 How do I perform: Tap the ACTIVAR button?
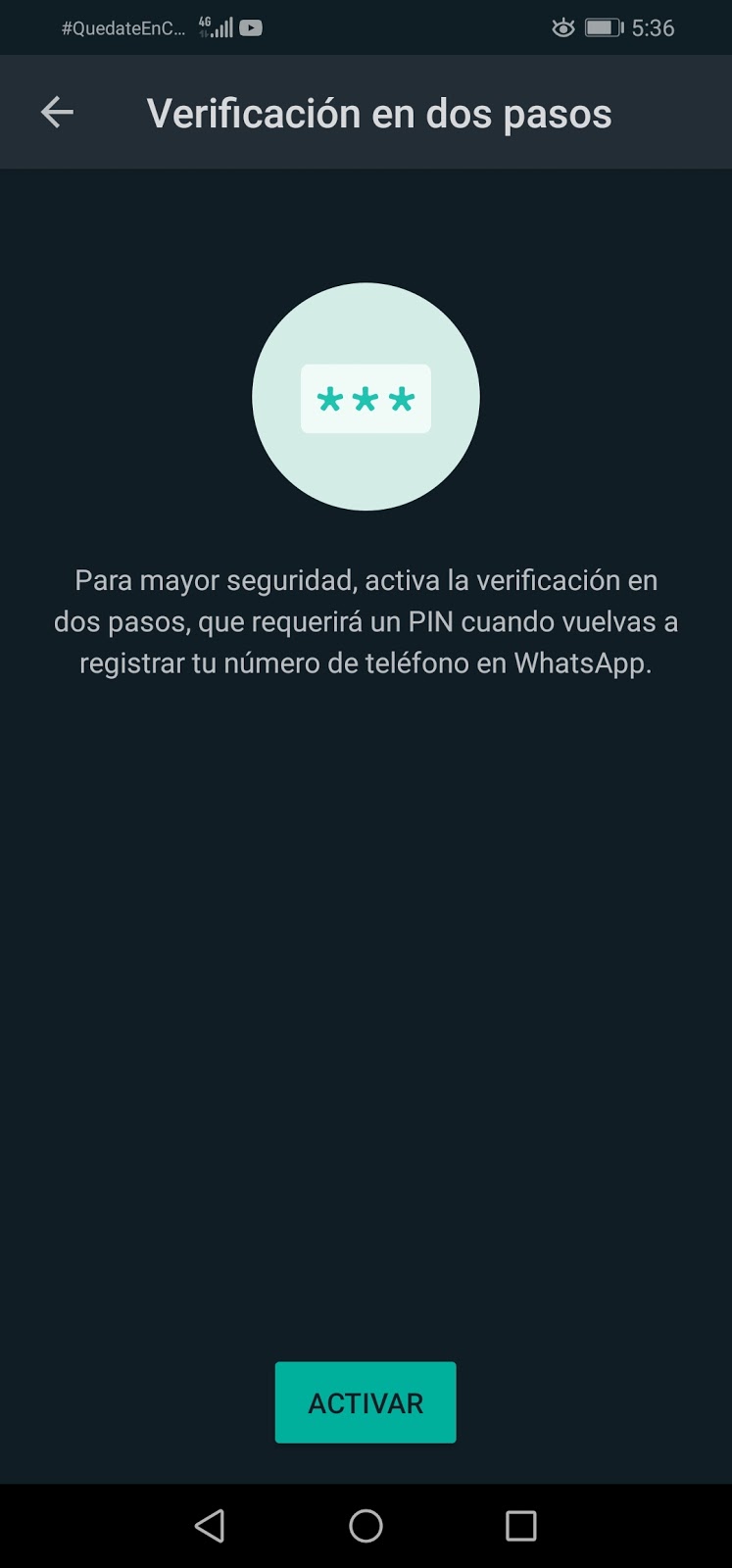click(x=366, y=1402)
